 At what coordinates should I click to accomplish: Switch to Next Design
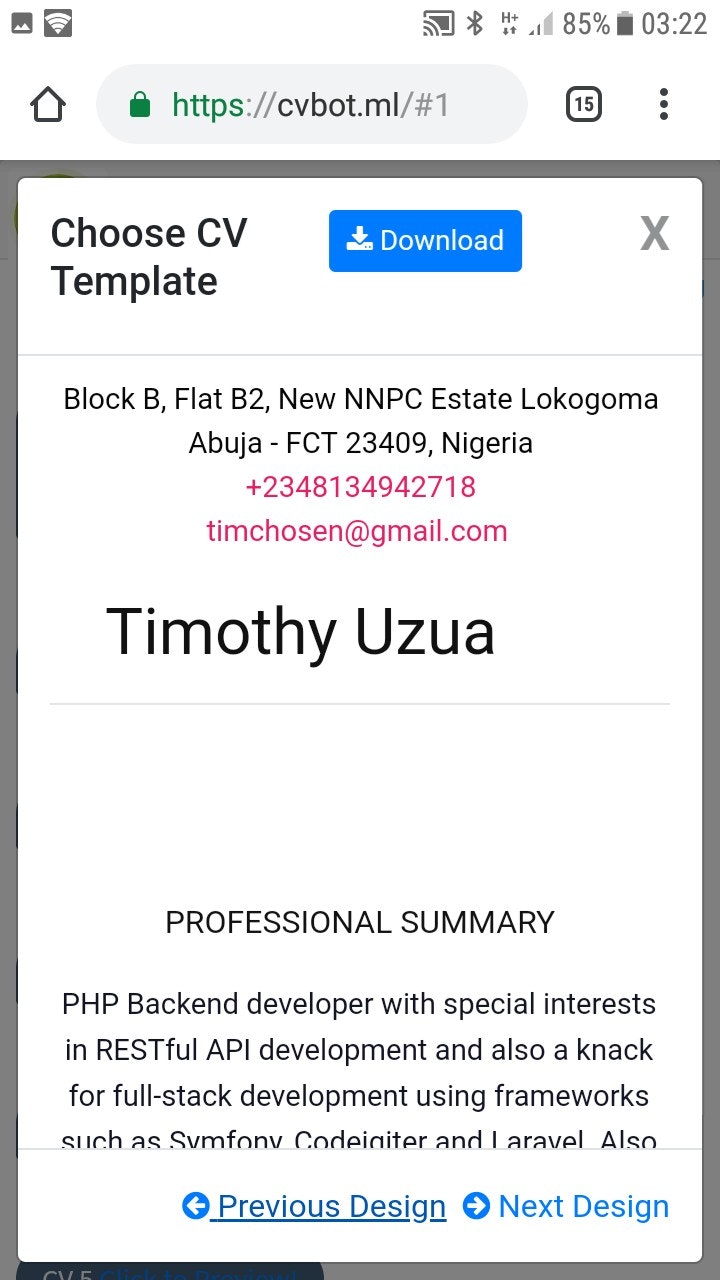tap(566, 1206)
